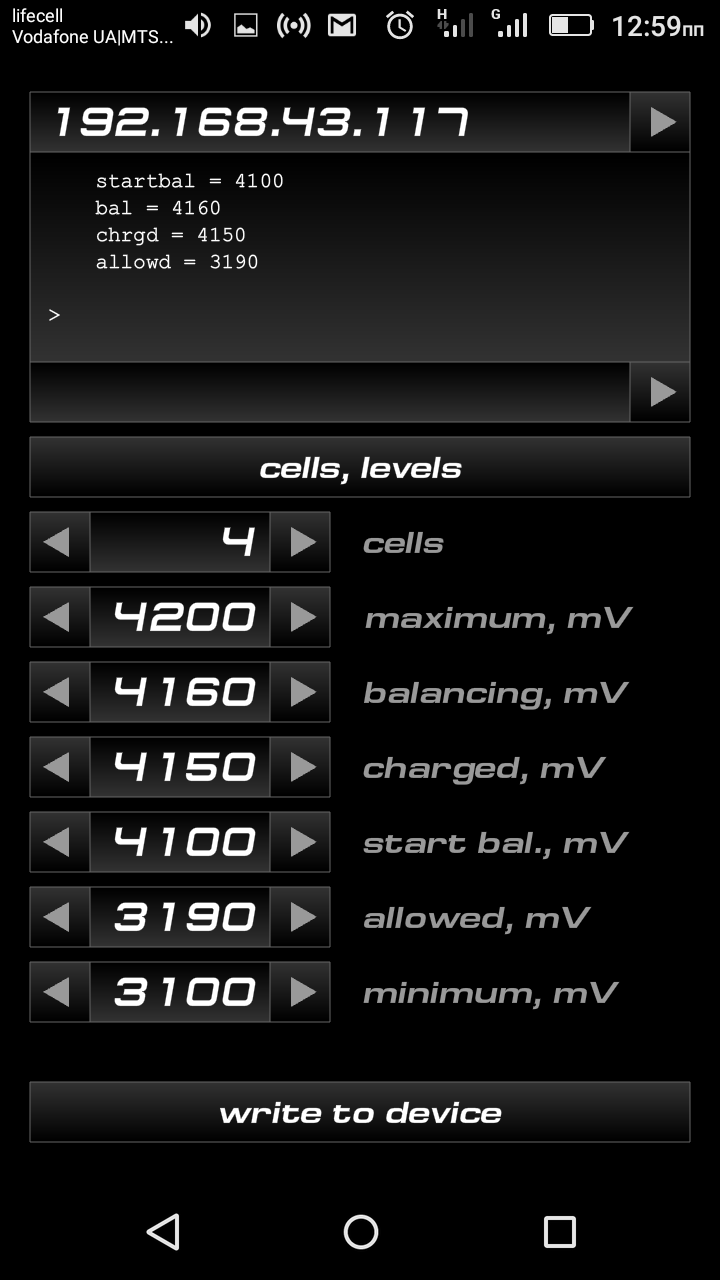720x1280 pixels.
Task: Focus the command input field below the console
Action: (x=330, y=392)
